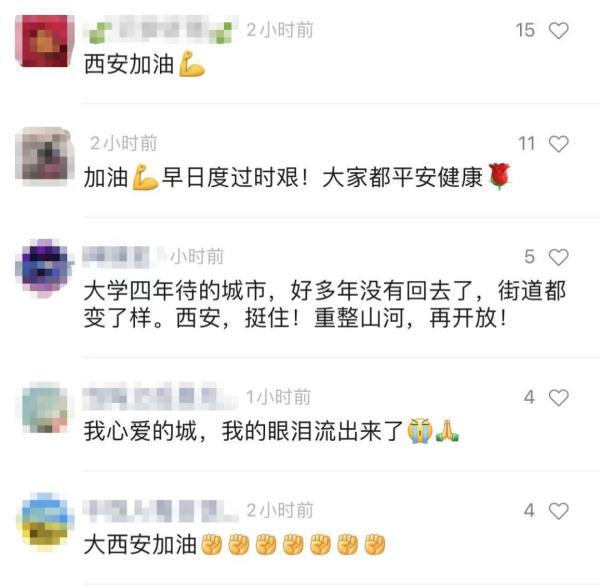Like the comment about 大学四年待的城市
The width and height of the screenshot is (600, 588).
[x=559, y=257]
